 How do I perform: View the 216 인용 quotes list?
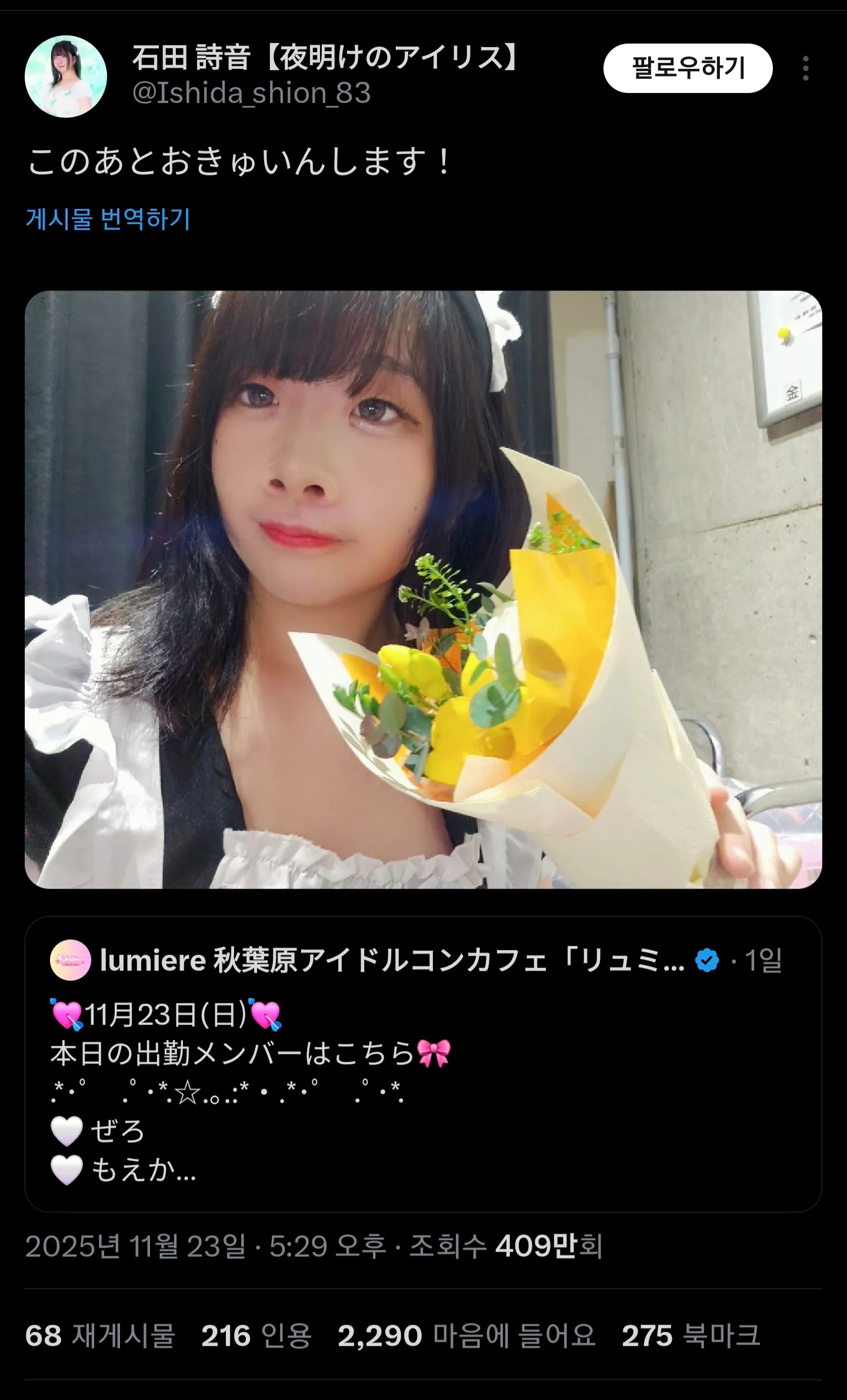[x=256, y=1335]
